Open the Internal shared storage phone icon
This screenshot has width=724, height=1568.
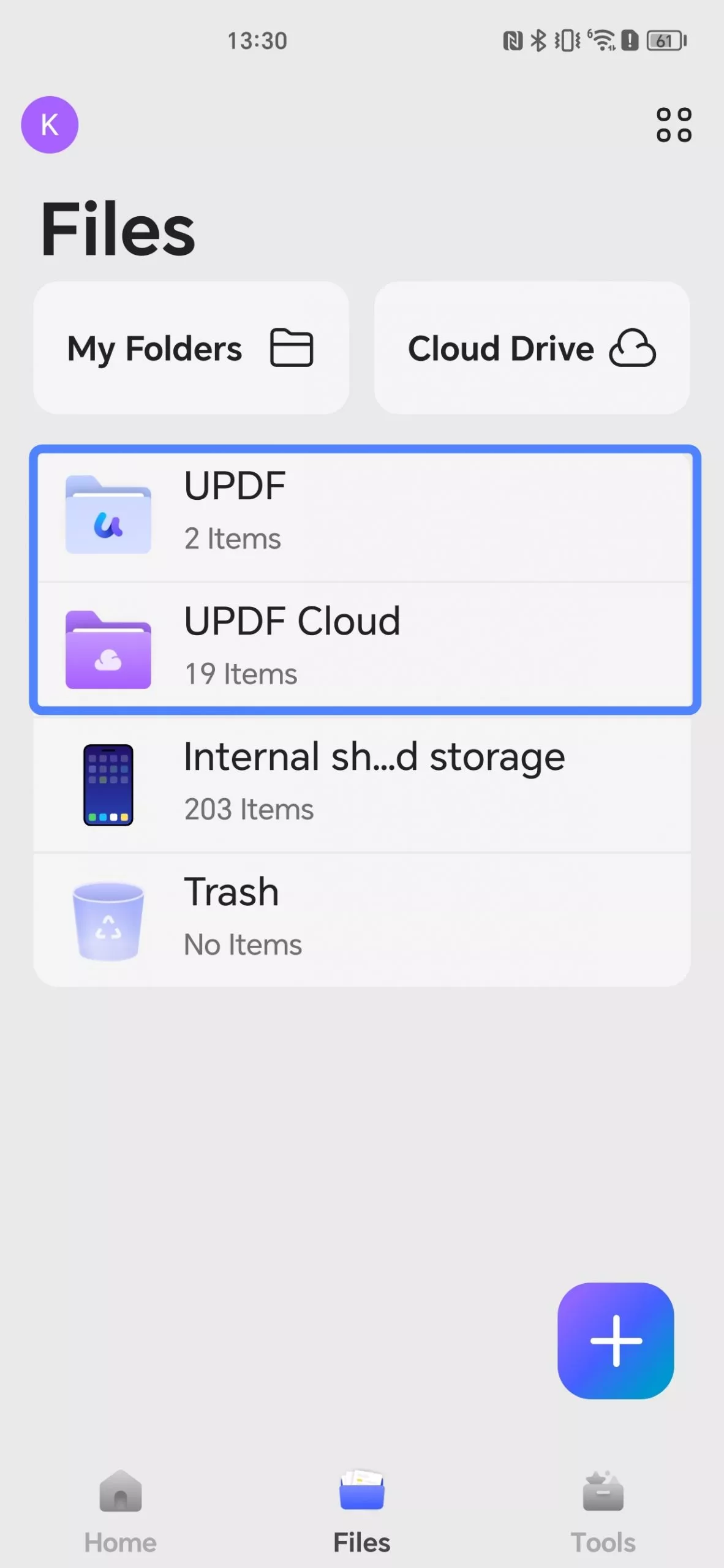coord(109,785)
